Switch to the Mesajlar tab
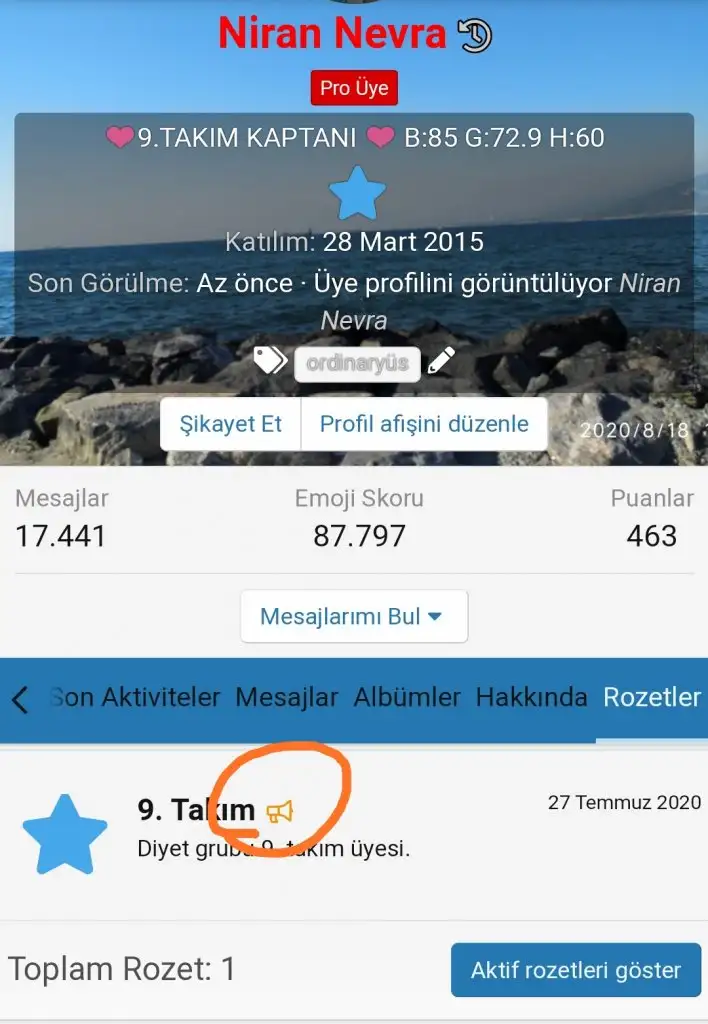 point(287,697)
